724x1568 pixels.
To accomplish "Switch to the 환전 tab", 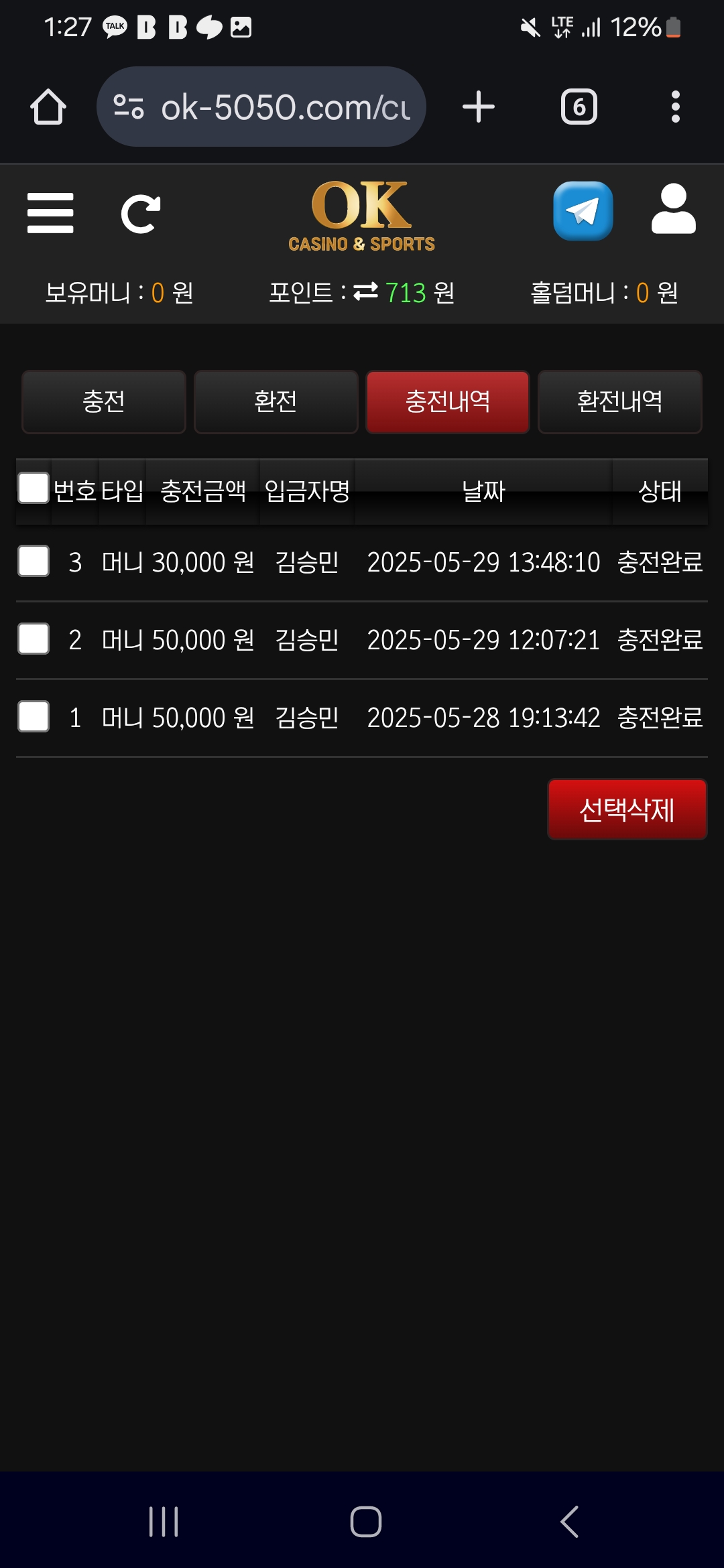I will coord(276,401).
